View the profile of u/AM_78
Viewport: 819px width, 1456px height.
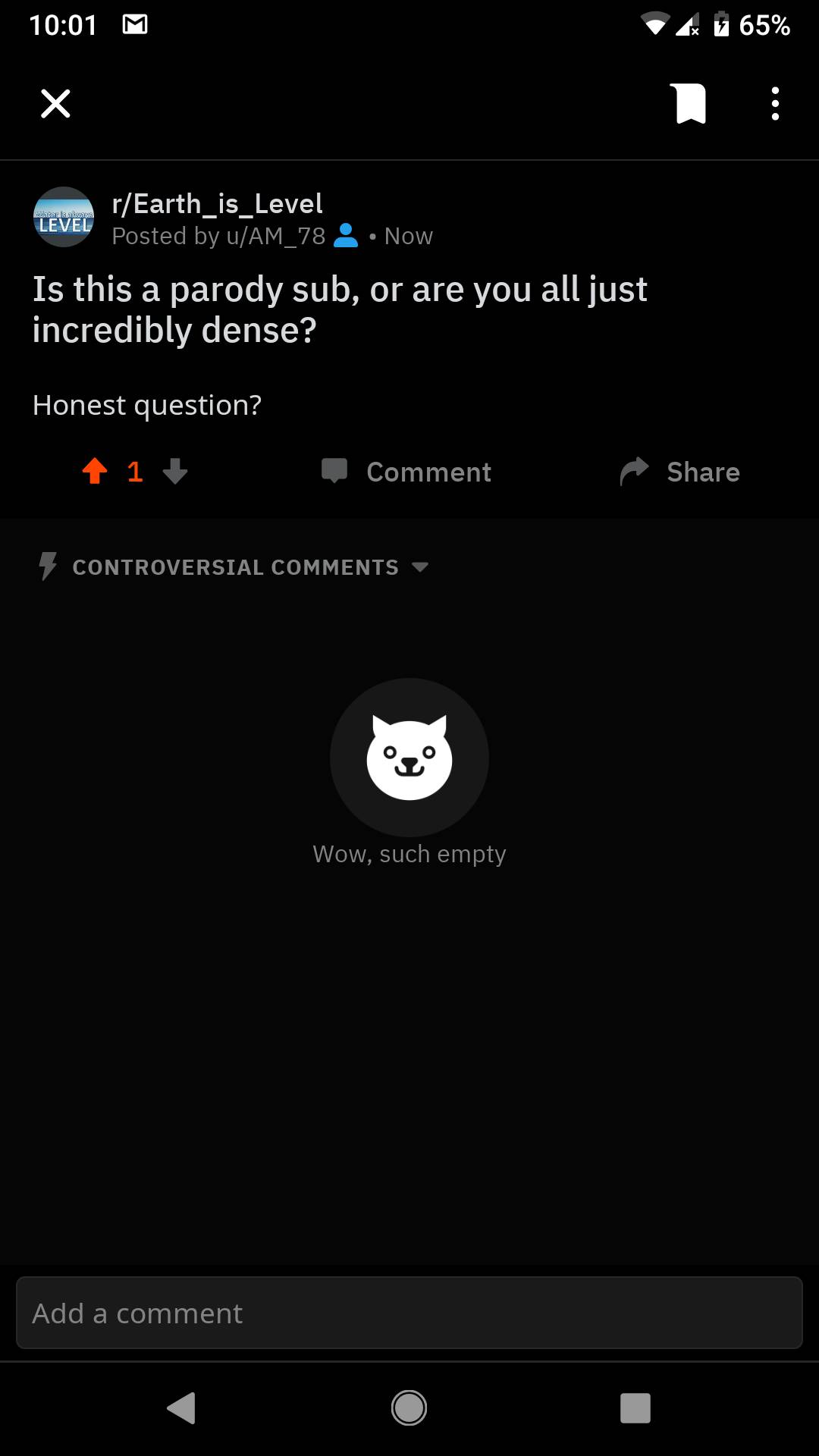pyautogui.click(x=276, y=237)
